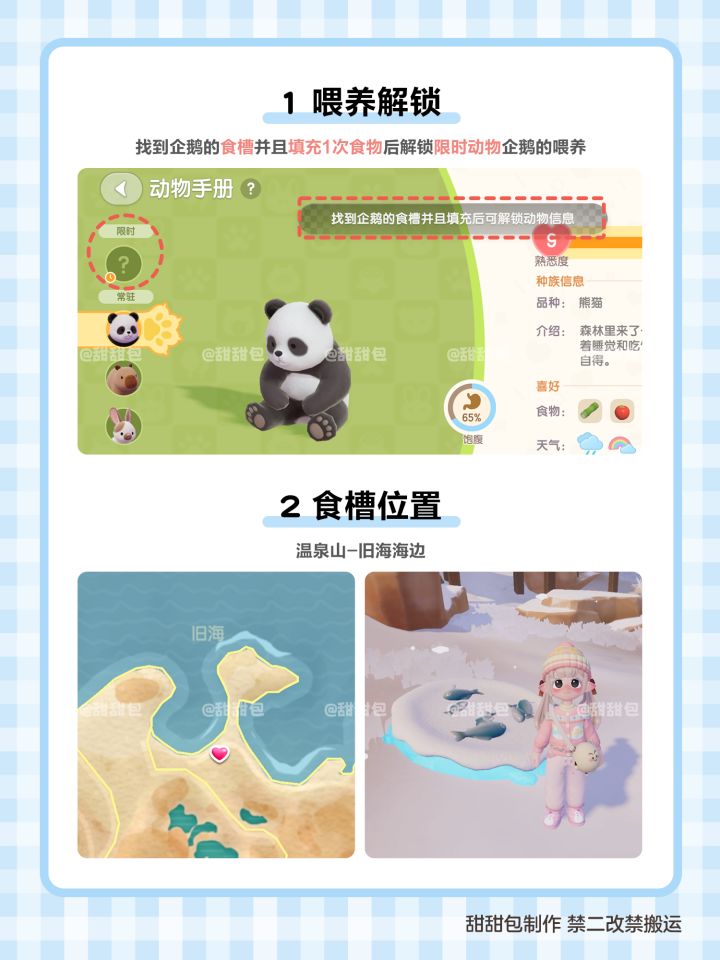Click the yellow paw badge next to the panda
Image resolution: width=720 pixels, height=960 pixels.
coord(163,328)
